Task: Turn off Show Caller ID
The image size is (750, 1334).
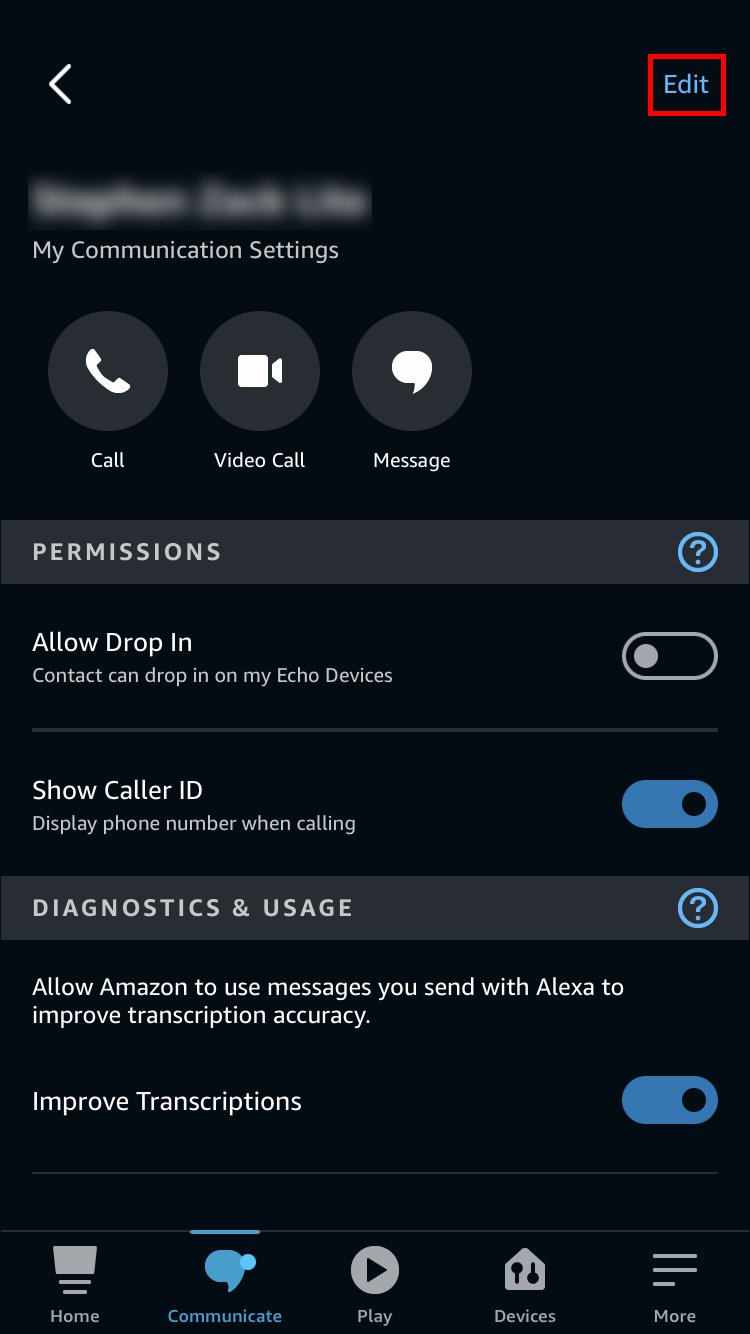Action: 669,804
